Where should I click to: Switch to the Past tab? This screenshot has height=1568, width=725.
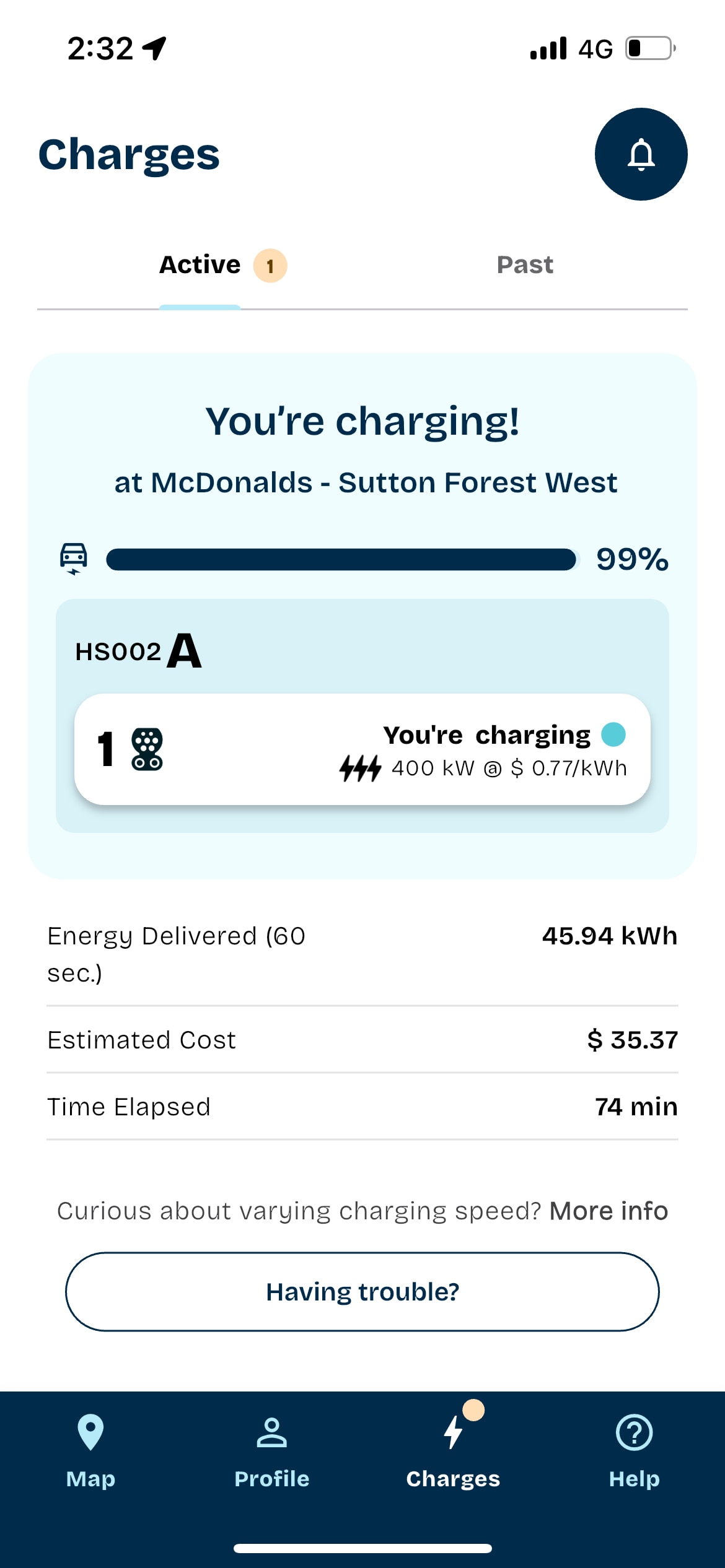[524, 264]
